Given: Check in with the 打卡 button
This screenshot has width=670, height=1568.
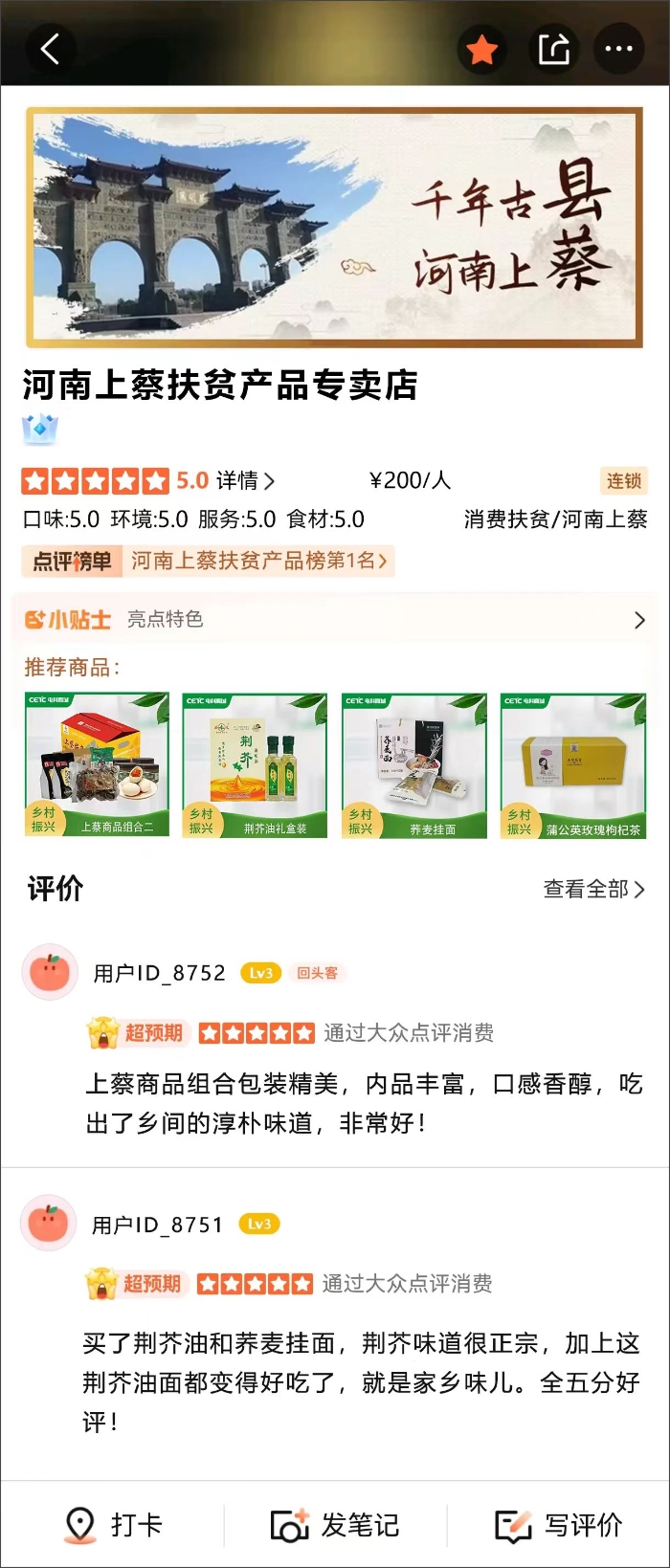Looking at the screenshot, I should pyautogui.click(x=113, y=1525).
